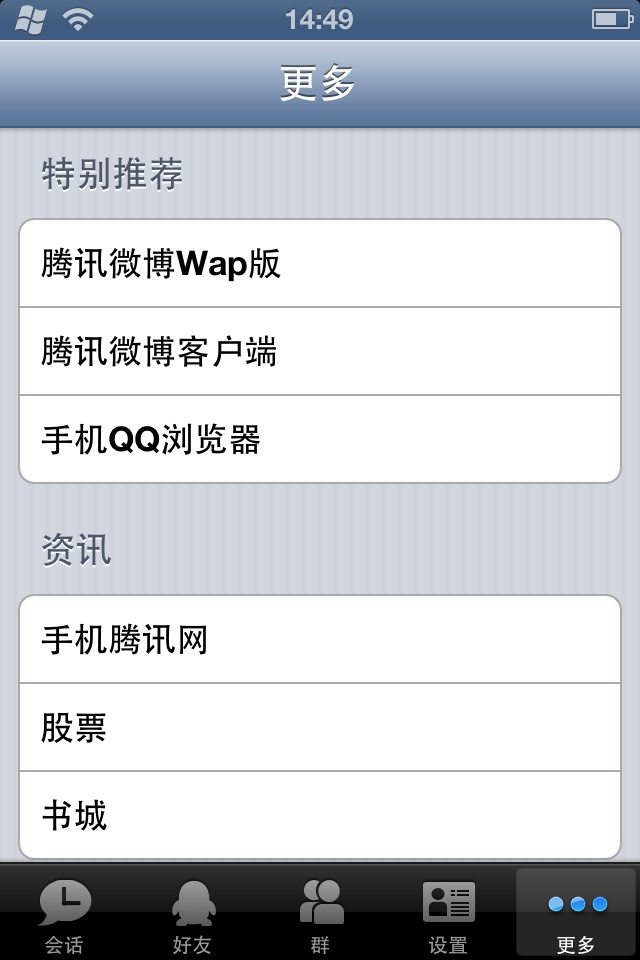Screen dimensions: 640x960
Task: Tap the 股票 row
Action: coord(320,728)
